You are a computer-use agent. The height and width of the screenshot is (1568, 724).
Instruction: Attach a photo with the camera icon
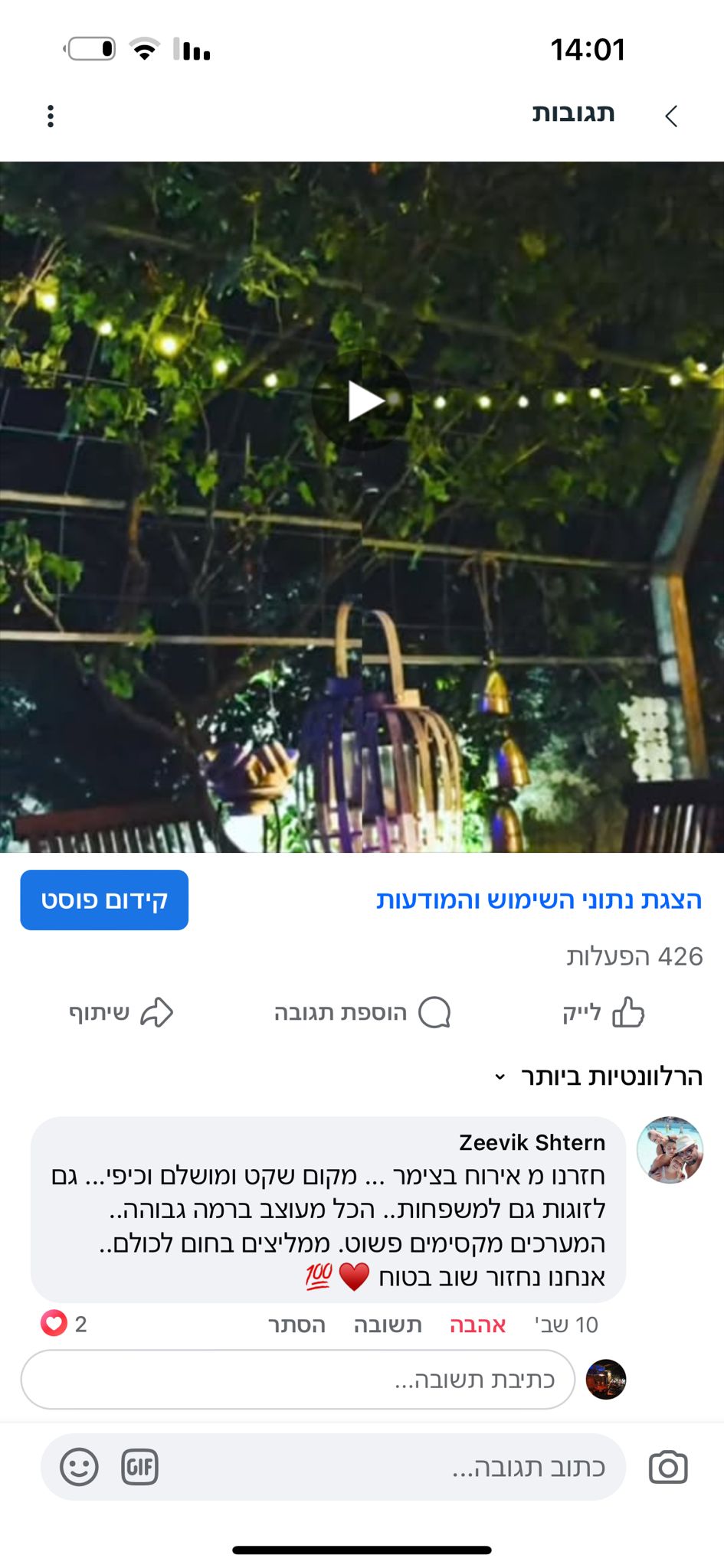point(668,1467)
